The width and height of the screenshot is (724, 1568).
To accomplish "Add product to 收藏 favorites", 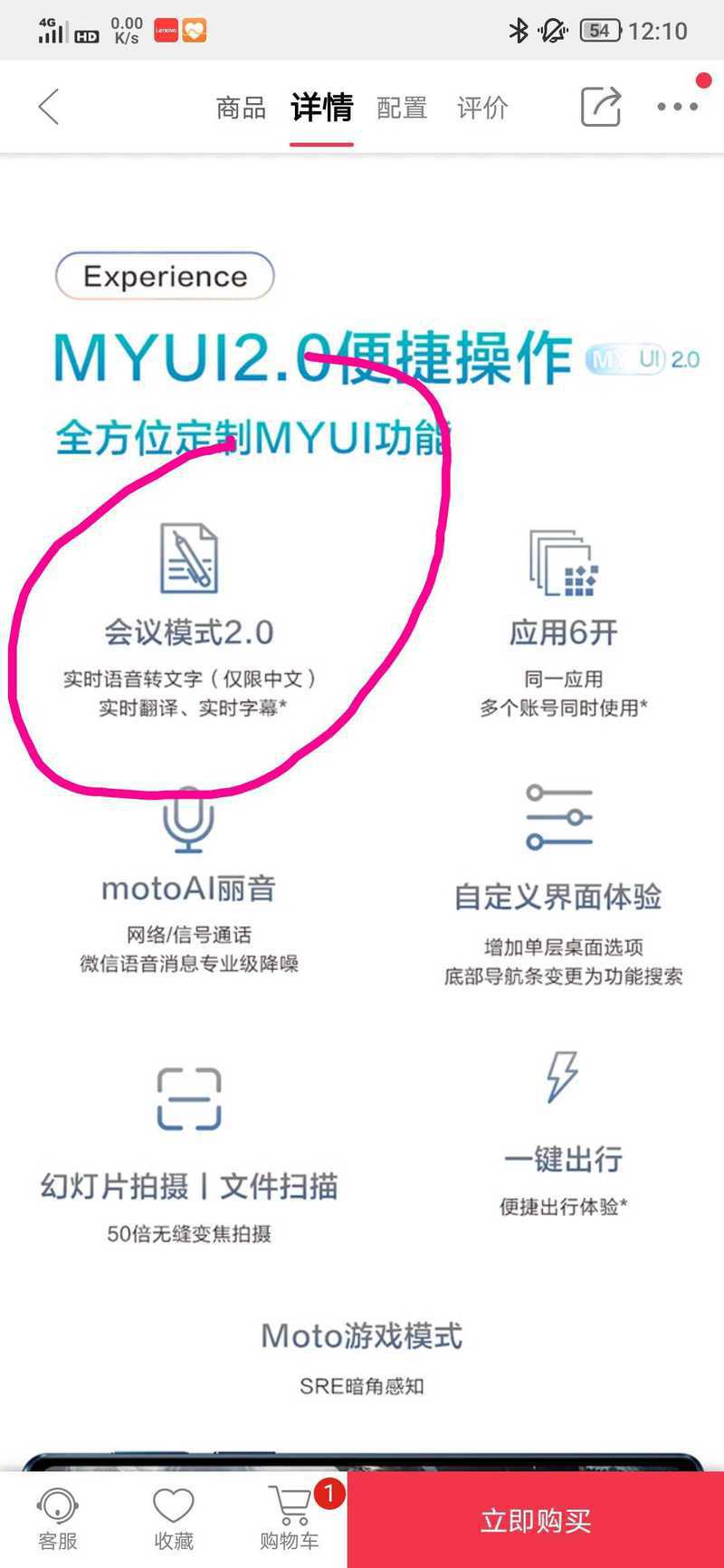I will click(173, 1520).
